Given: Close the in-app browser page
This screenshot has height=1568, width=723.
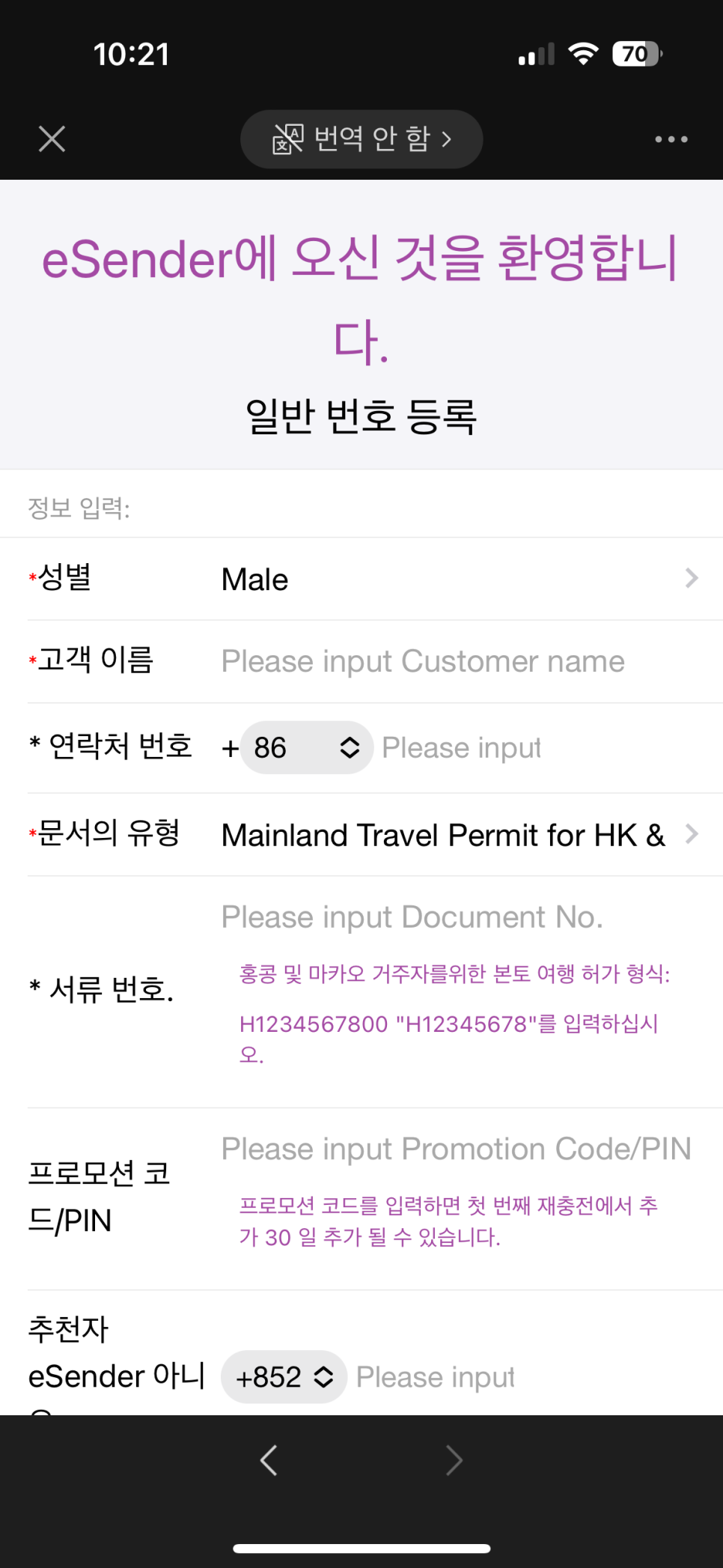Looking at the screenshot, I should (52, 139).
